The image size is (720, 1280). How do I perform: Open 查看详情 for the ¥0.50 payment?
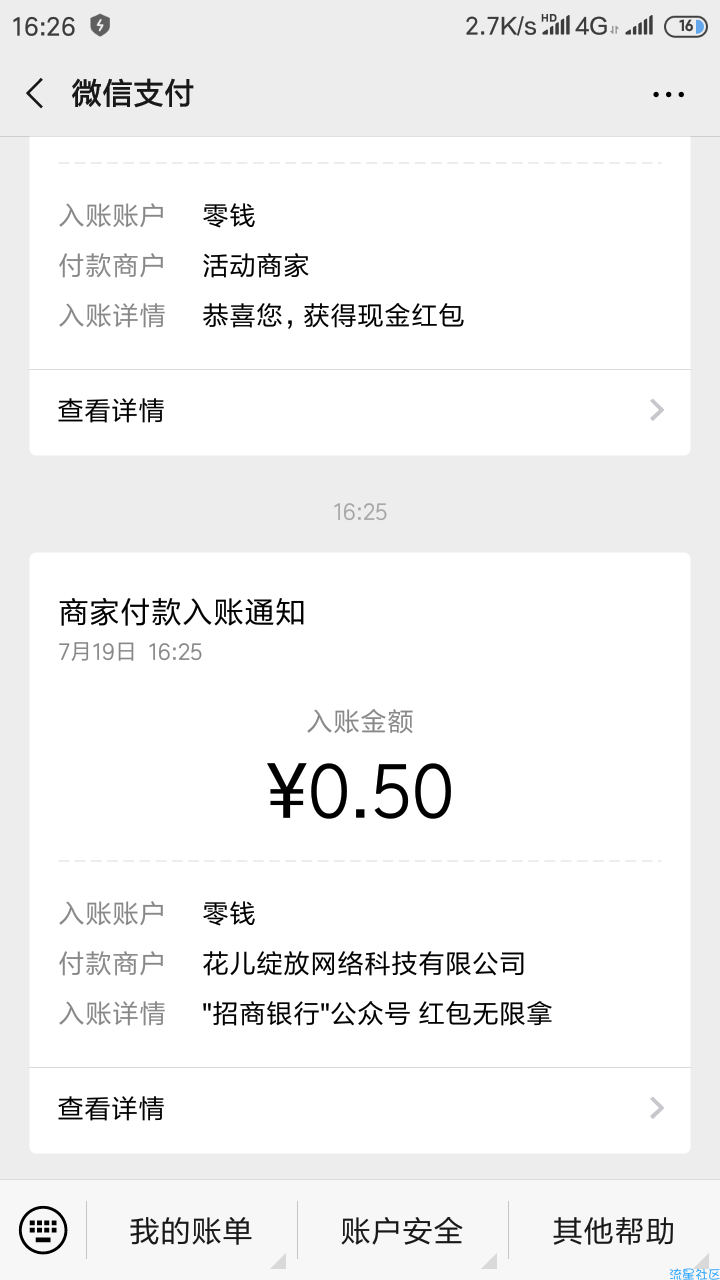(x=360, y=1109)
